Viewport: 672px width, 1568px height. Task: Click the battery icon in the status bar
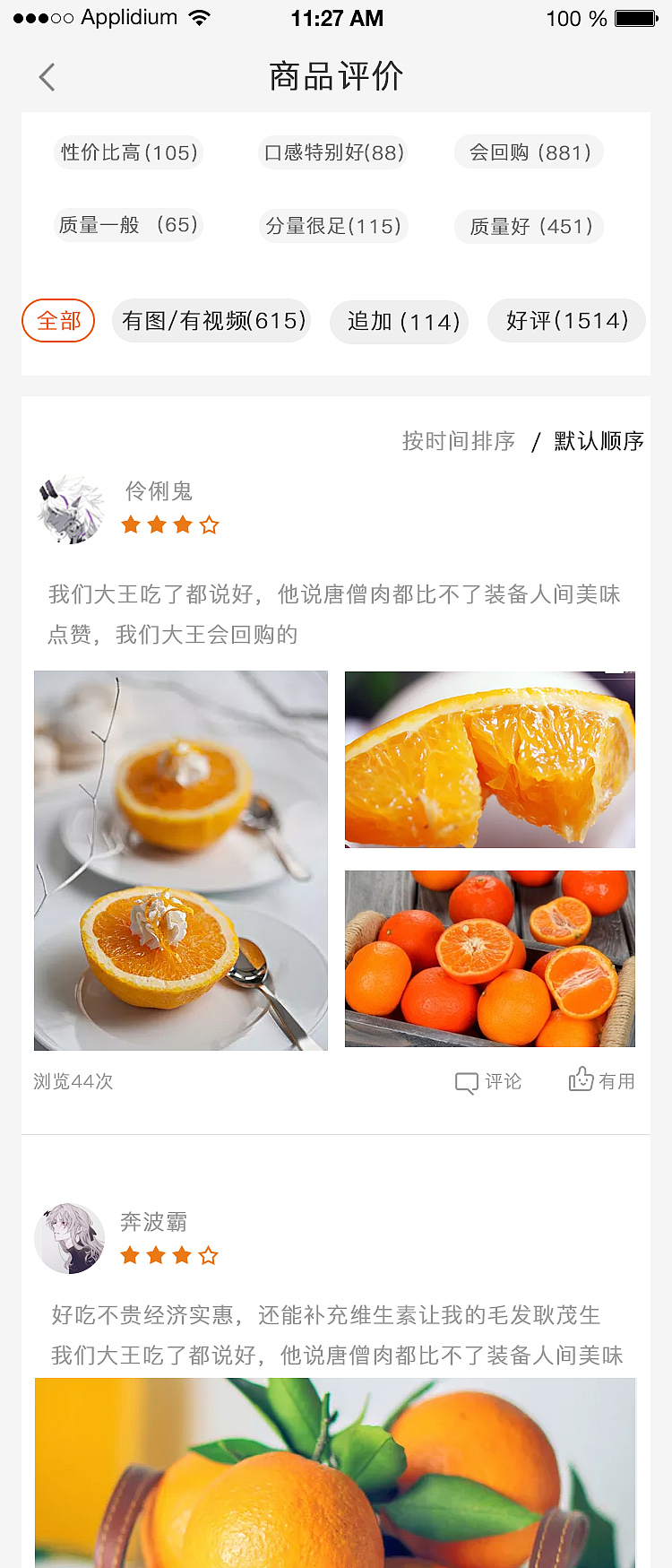(x=633, y=16)
